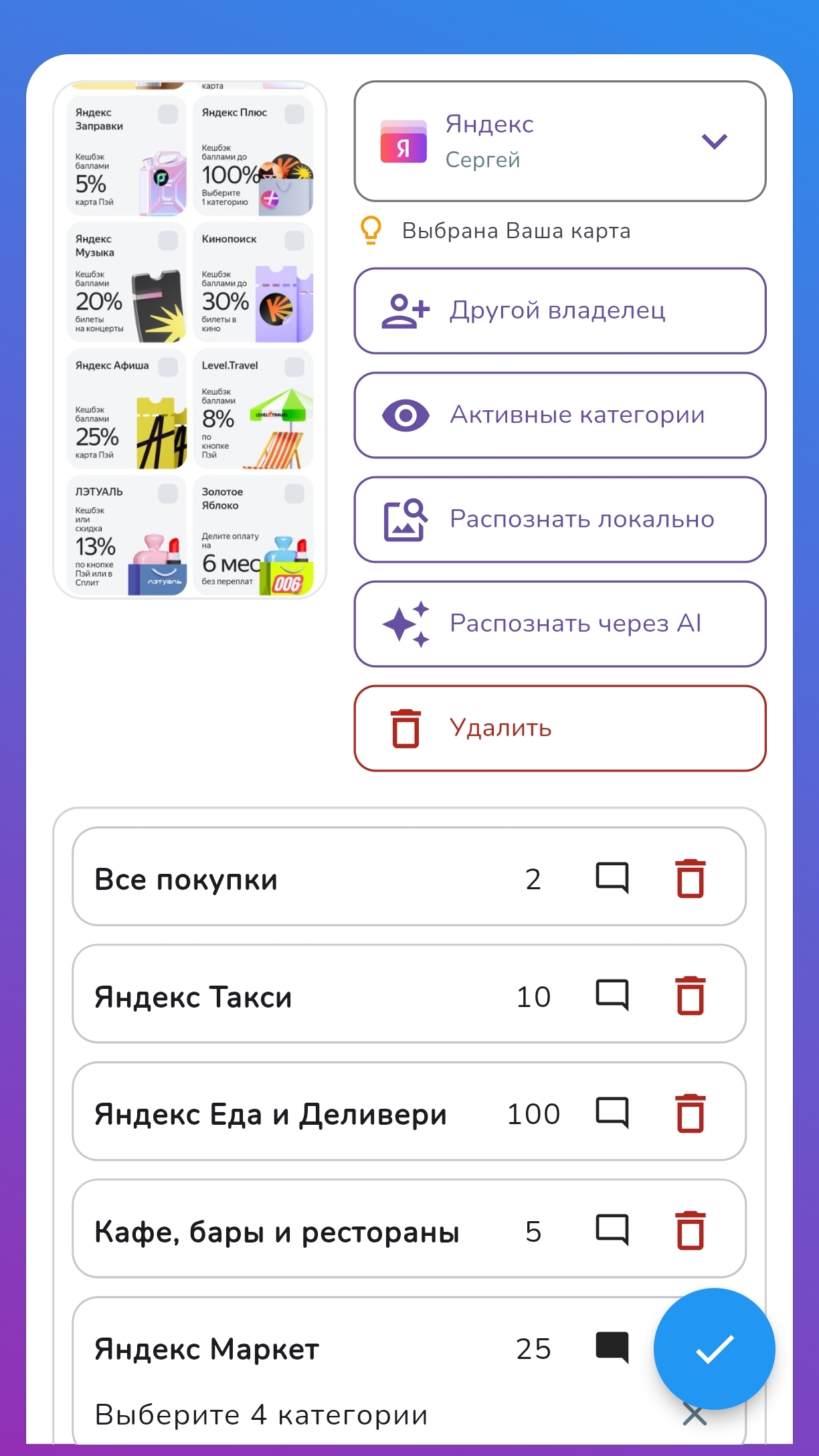The width and height of the screenshot is (819, 1456).
Task: Open the Яндекс Еда и Деливери row
Action: 270,1114
